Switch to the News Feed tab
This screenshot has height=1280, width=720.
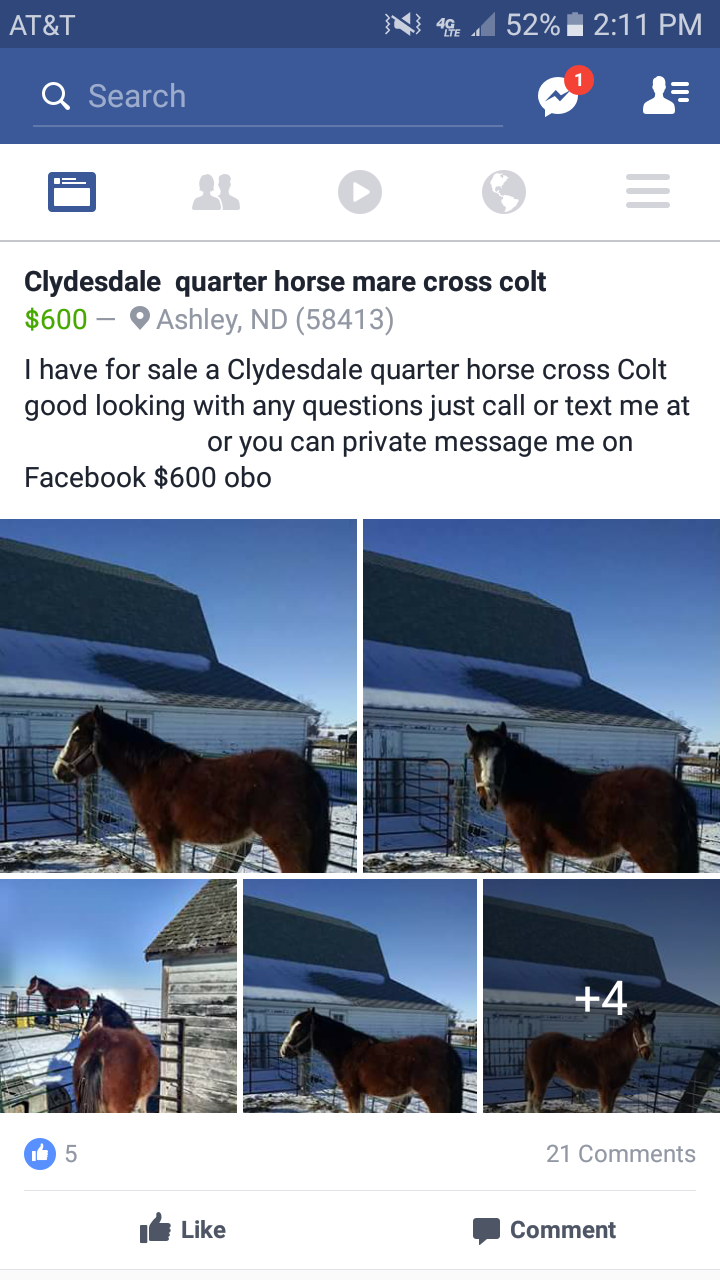72,191
